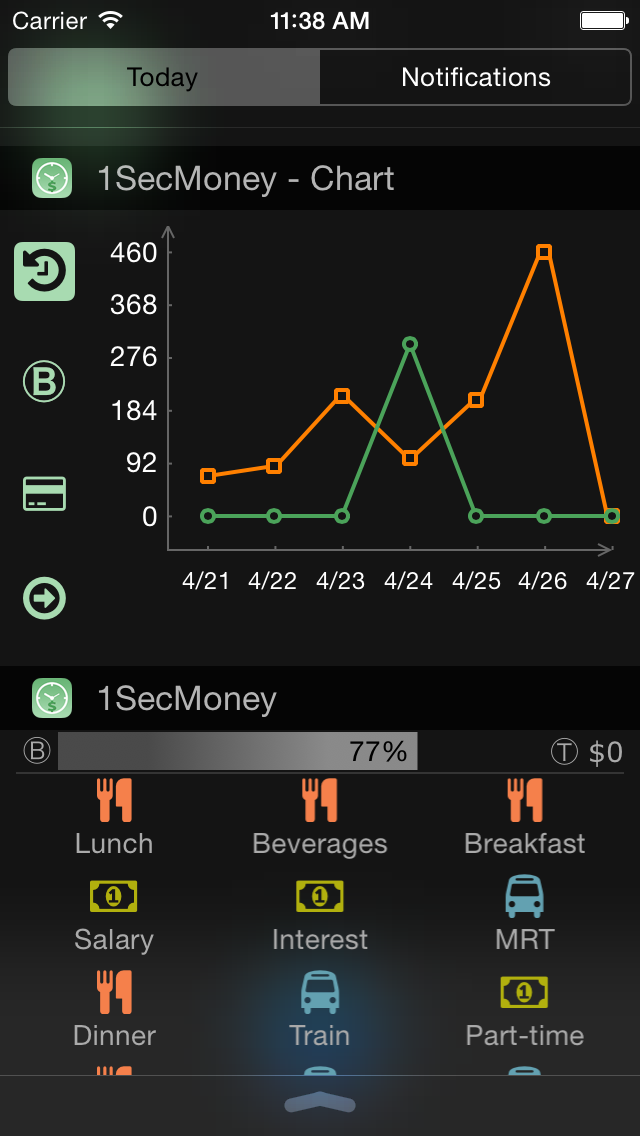Switch to the Today tab
Viewport: 640px width, 1136px height.
163,78
